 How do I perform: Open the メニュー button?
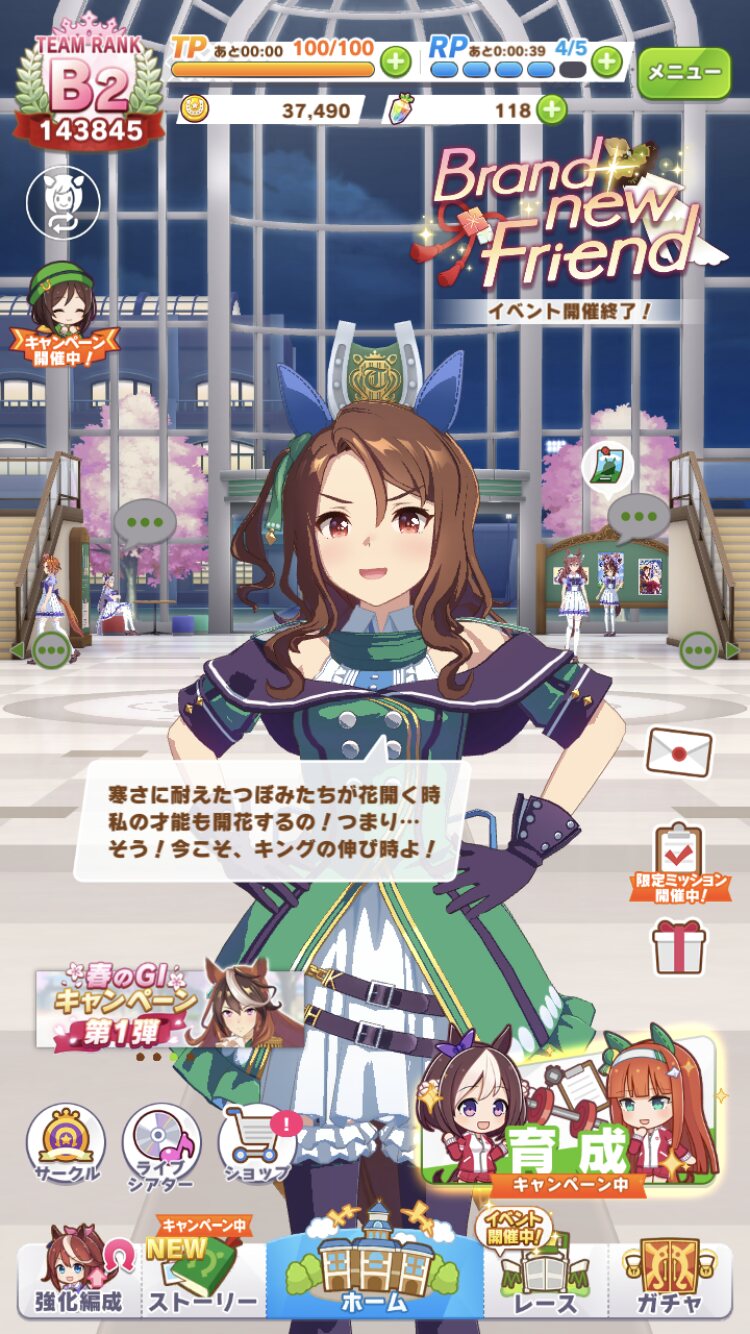(684, 72)
